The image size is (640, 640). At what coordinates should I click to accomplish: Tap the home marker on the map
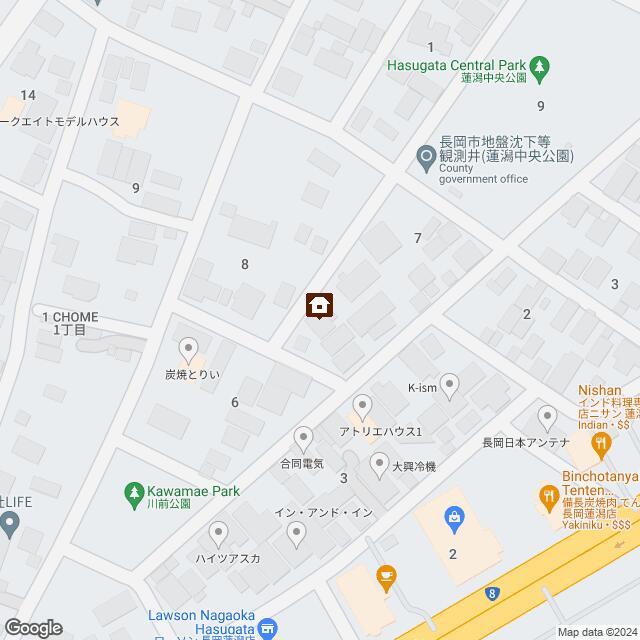(x=319, y=305)
